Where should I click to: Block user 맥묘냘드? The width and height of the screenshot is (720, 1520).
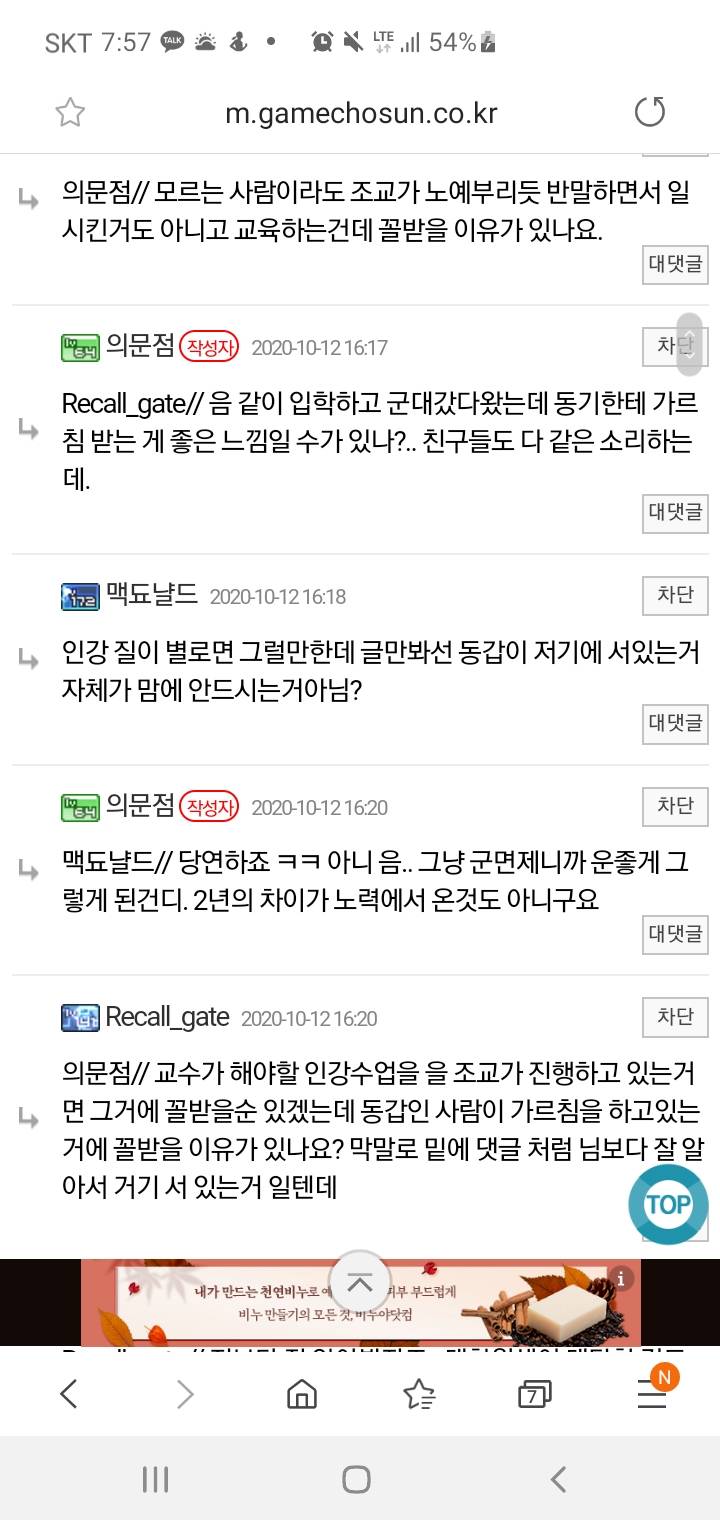point(674,595)
